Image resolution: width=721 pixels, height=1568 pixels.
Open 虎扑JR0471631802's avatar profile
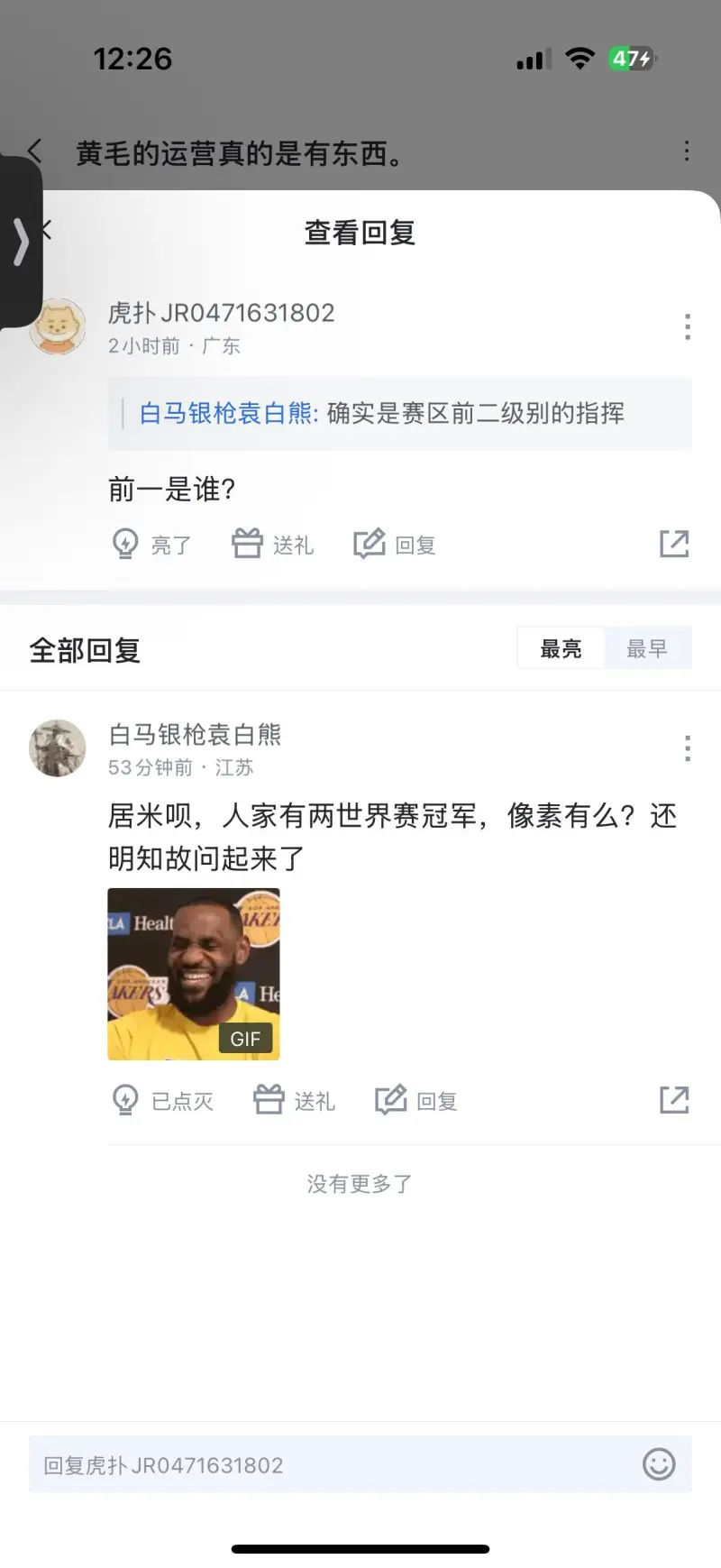[58, 326]
